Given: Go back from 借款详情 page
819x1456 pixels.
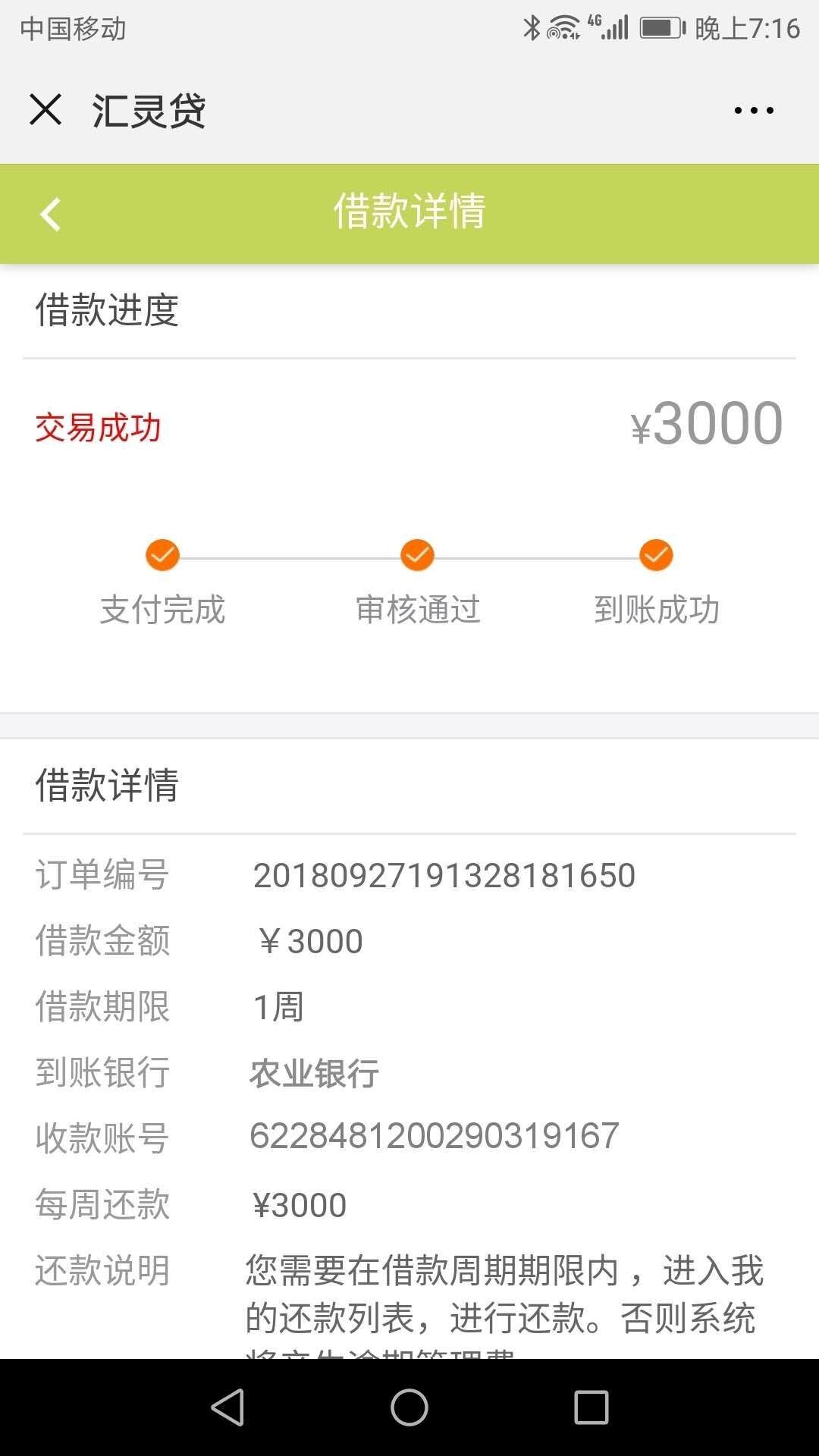Looking at the screenshot, I should 51,214.
